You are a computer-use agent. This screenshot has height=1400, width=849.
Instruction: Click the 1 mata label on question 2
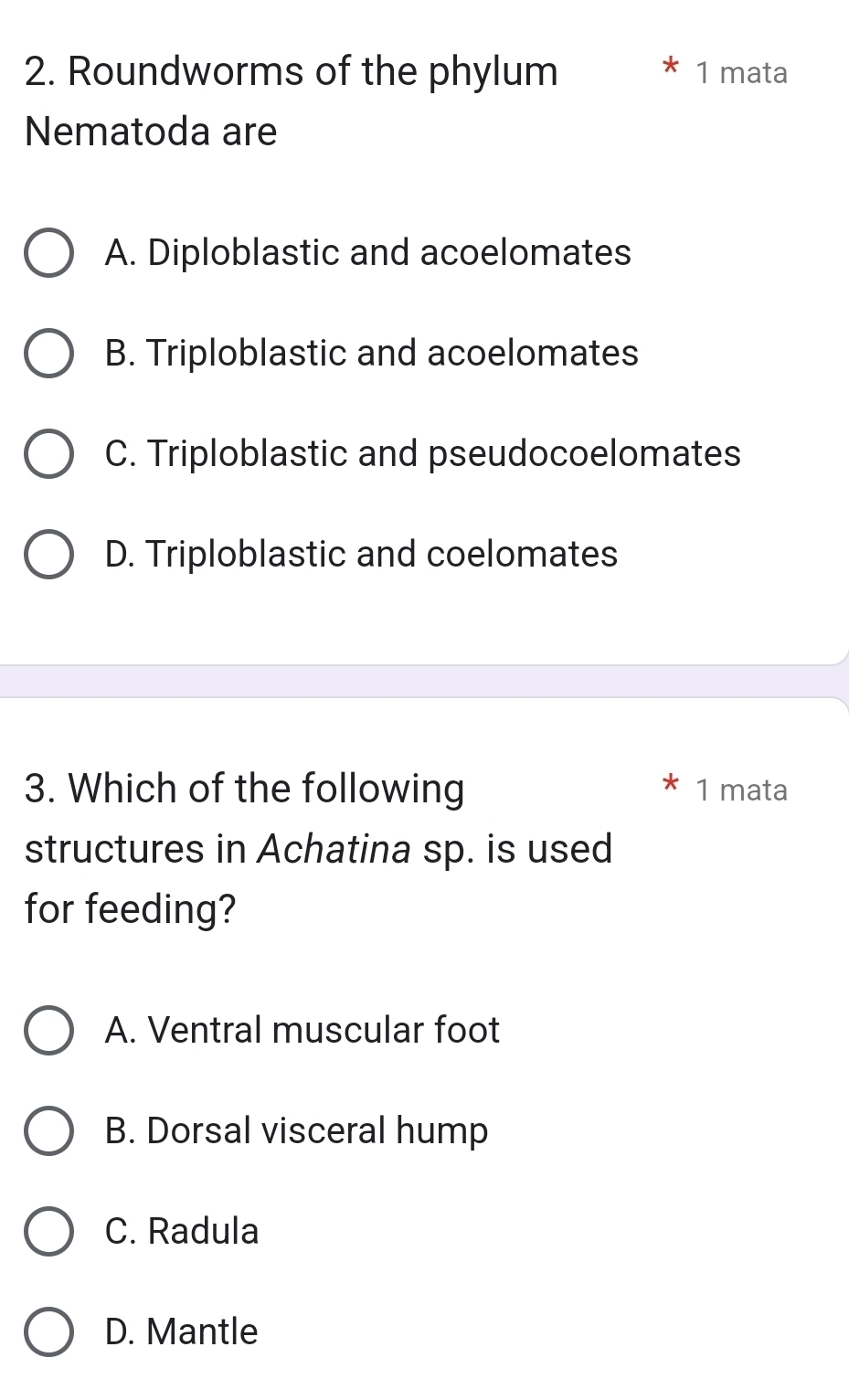click(x=740, y=73)
